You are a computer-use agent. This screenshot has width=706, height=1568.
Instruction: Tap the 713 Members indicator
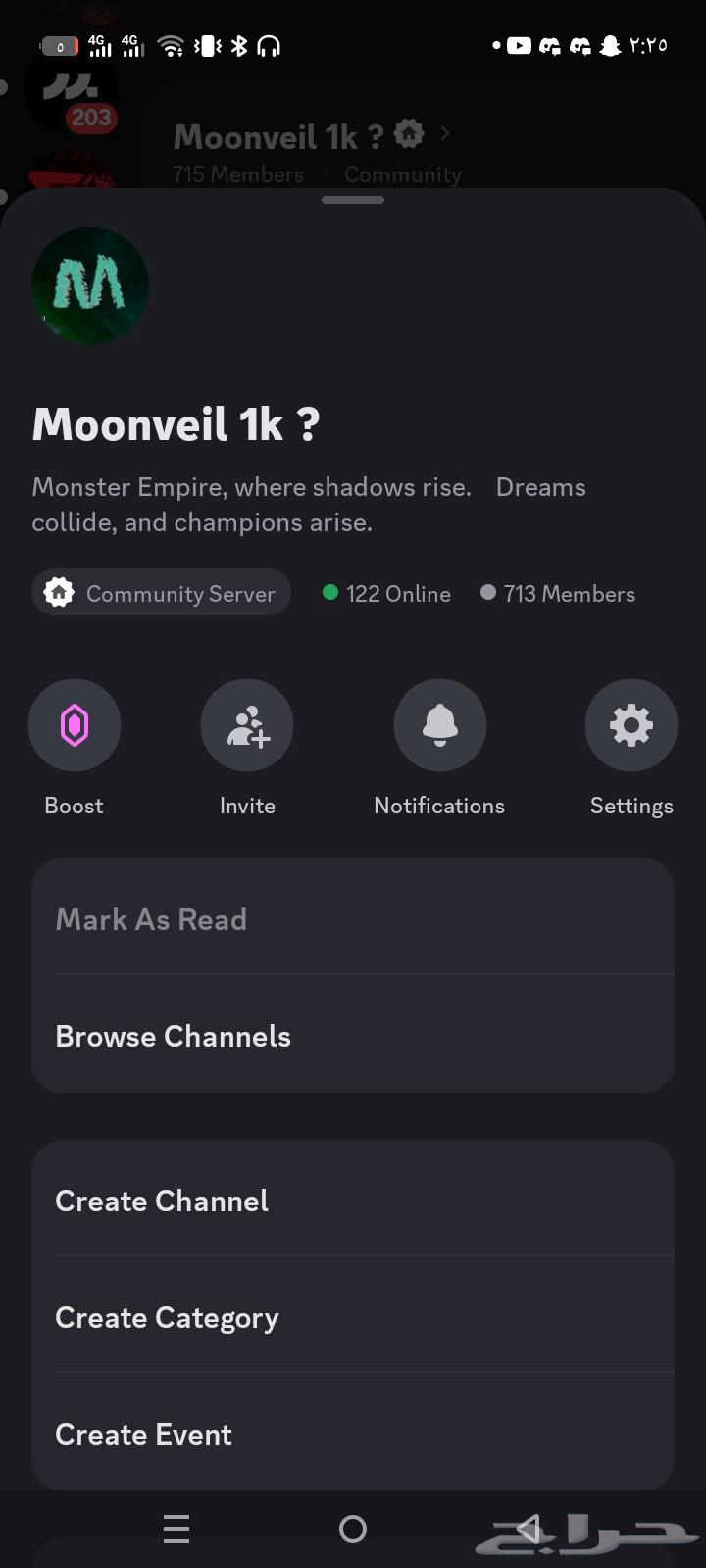[x=557, y=593]
